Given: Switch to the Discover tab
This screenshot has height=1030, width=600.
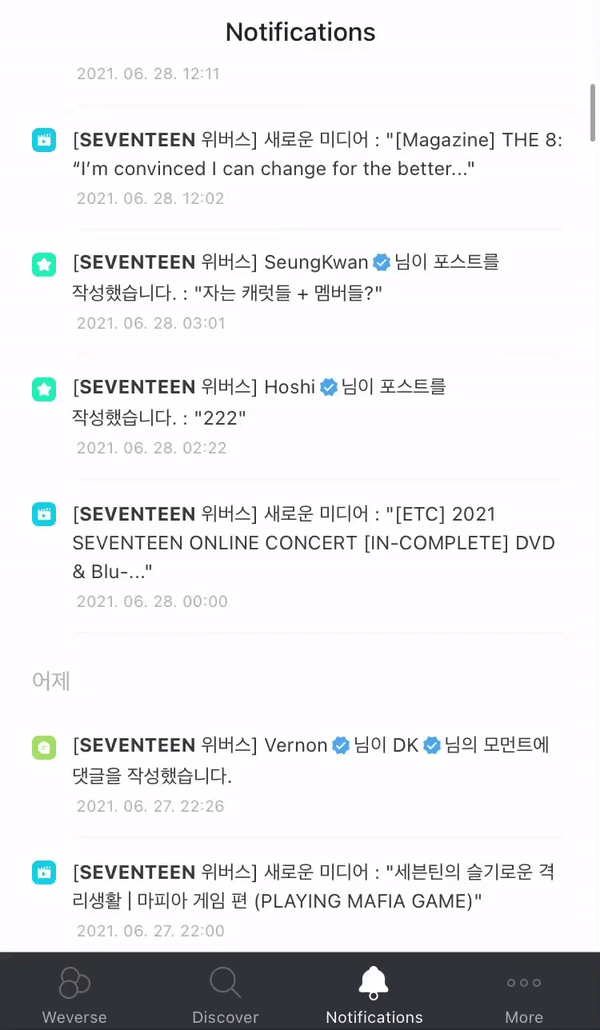Looking at the screenshot, I should pos(225,993).
